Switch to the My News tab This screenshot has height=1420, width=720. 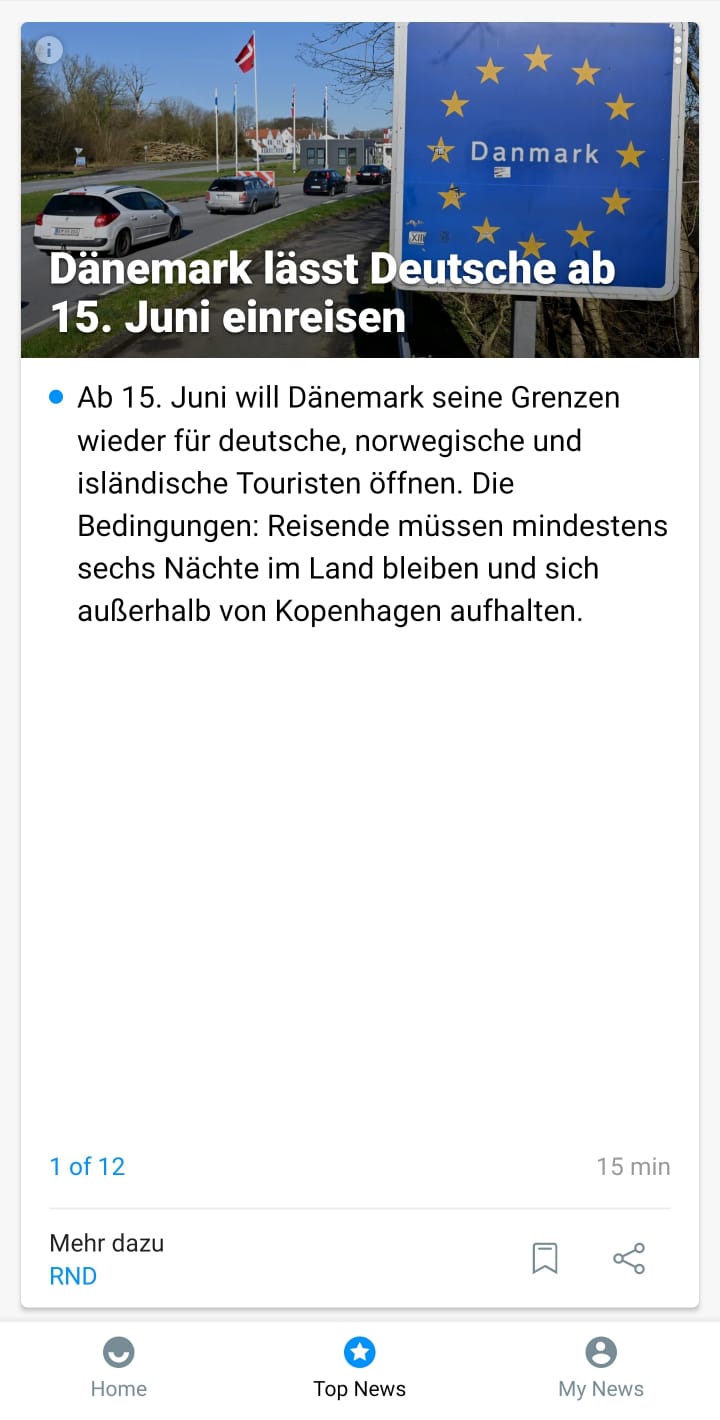pos(600,1368)
